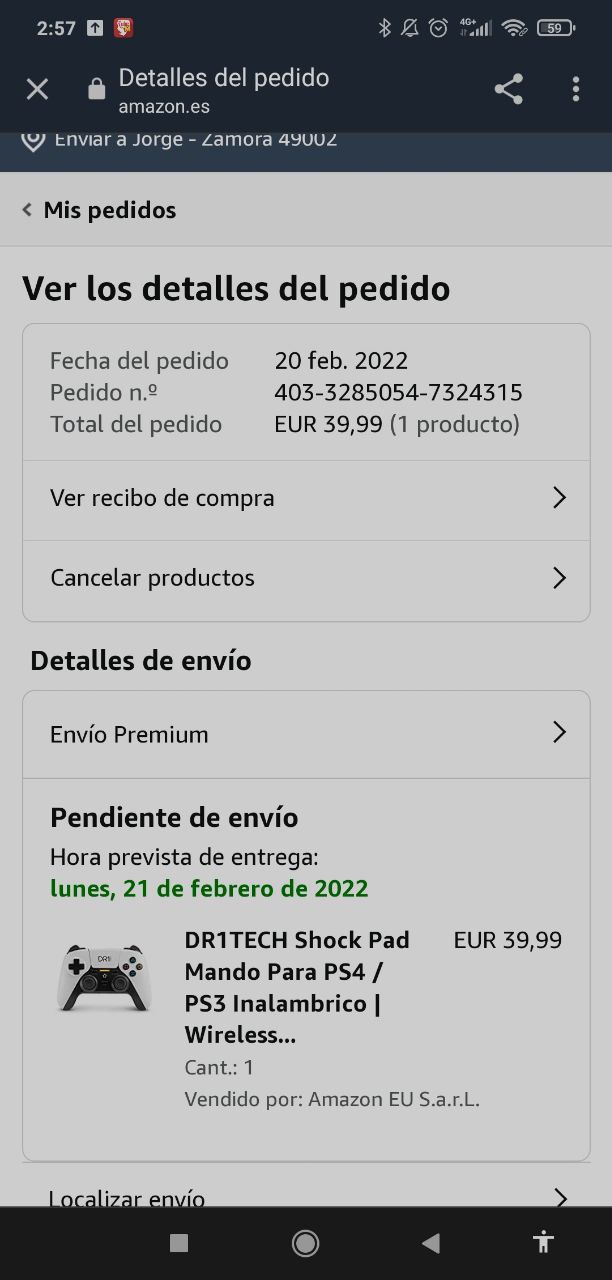Tap the system home button
Viewport: 612px width, 1280px height.
coord(305,1243)
